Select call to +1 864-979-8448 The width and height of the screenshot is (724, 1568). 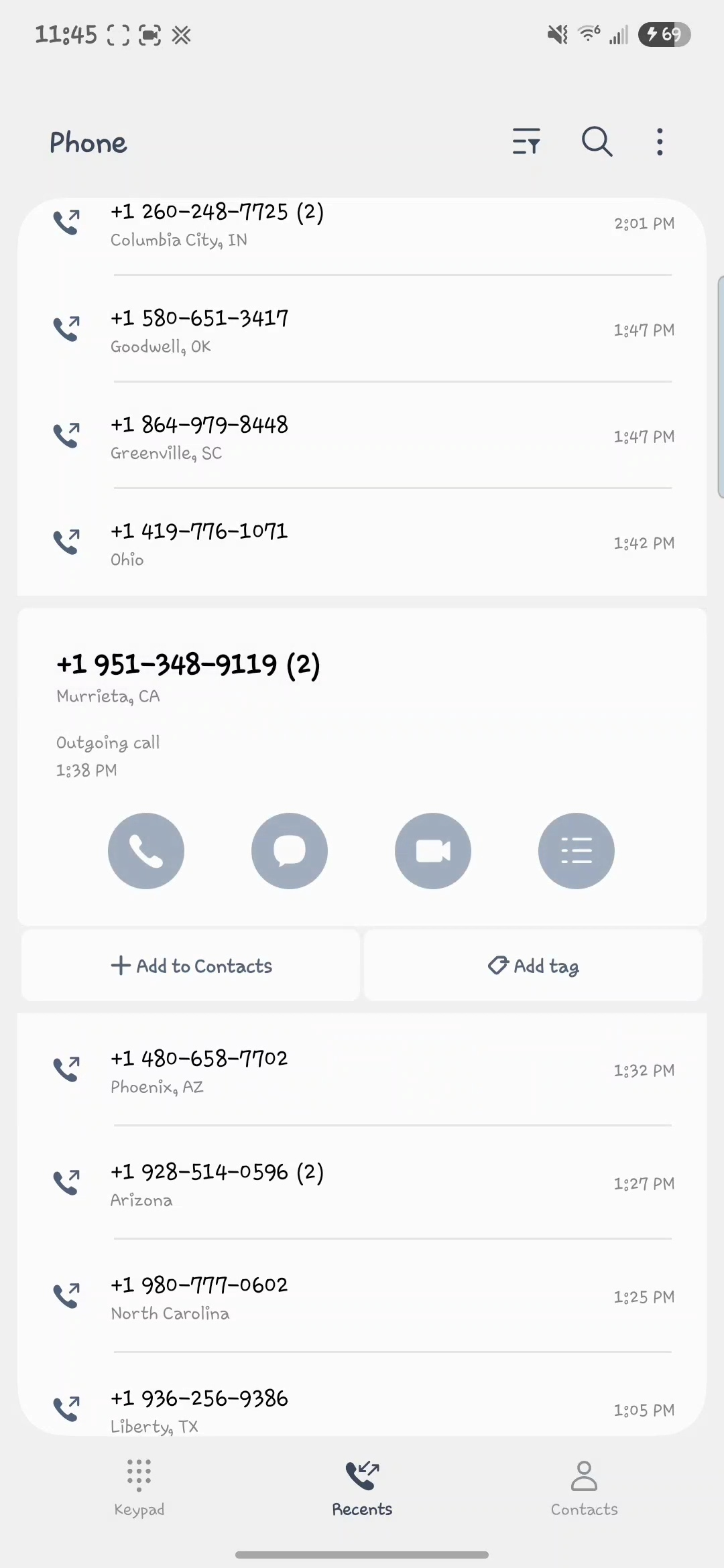tap(362, 436)
